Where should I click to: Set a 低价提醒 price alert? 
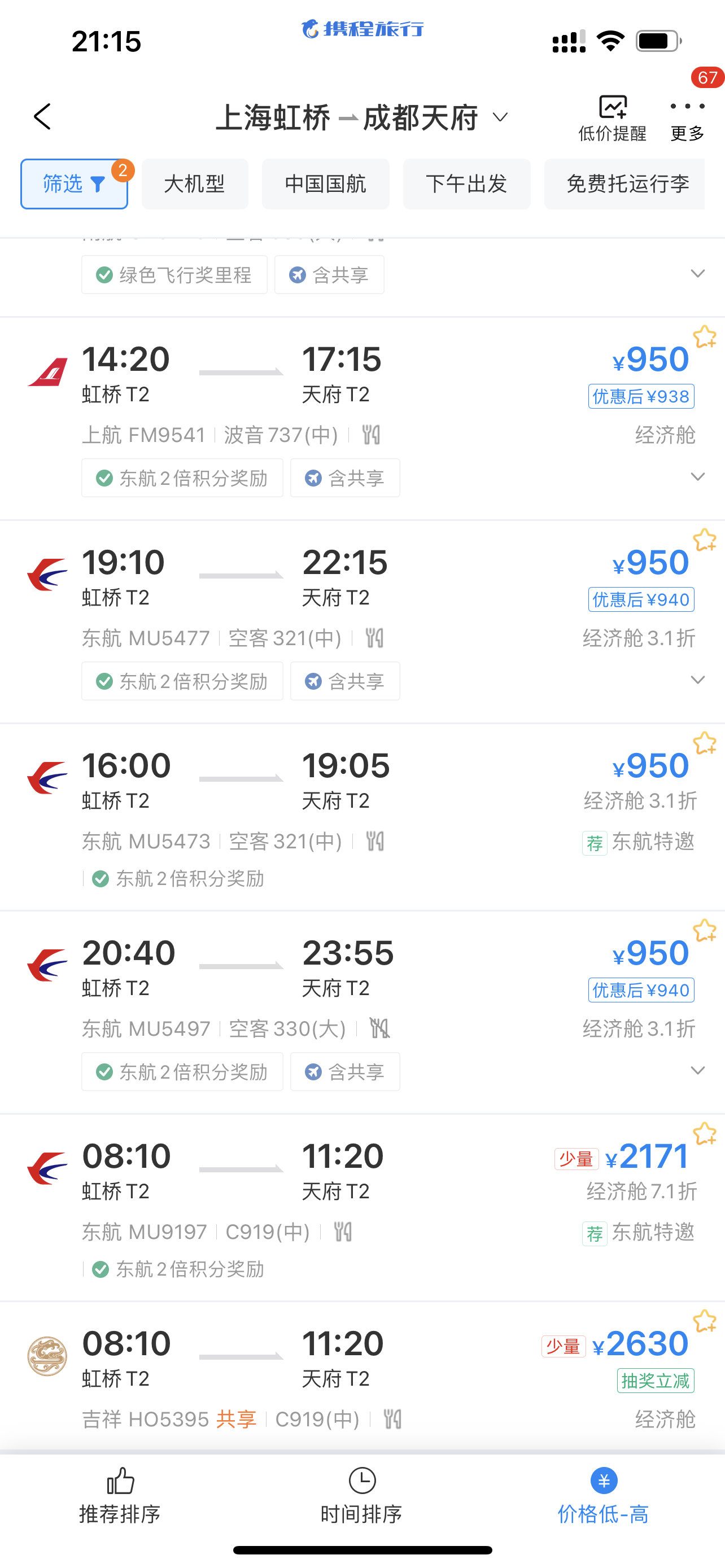coord(612,118)
